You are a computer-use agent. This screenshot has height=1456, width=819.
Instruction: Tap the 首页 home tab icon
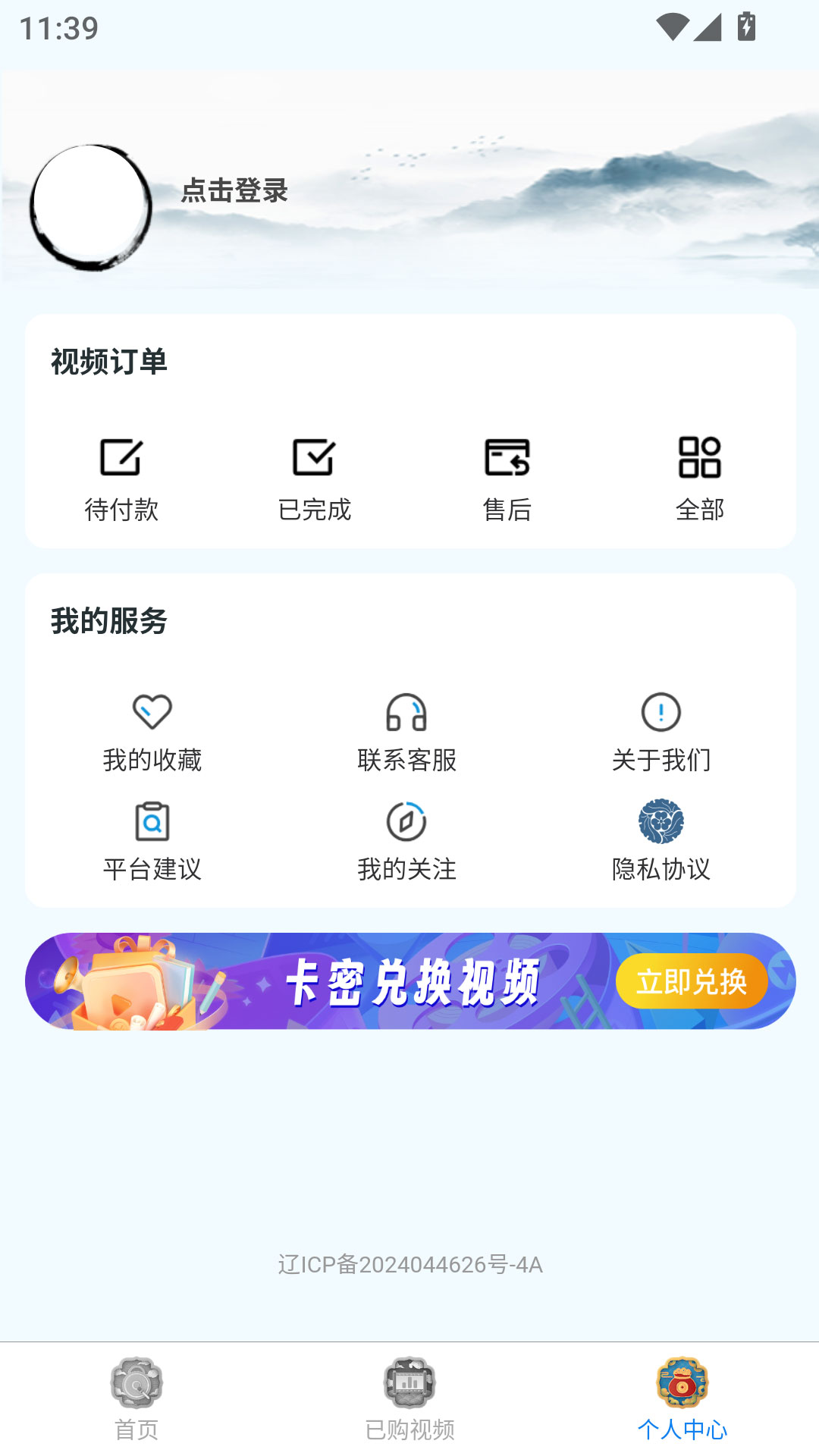(136, 1384)
